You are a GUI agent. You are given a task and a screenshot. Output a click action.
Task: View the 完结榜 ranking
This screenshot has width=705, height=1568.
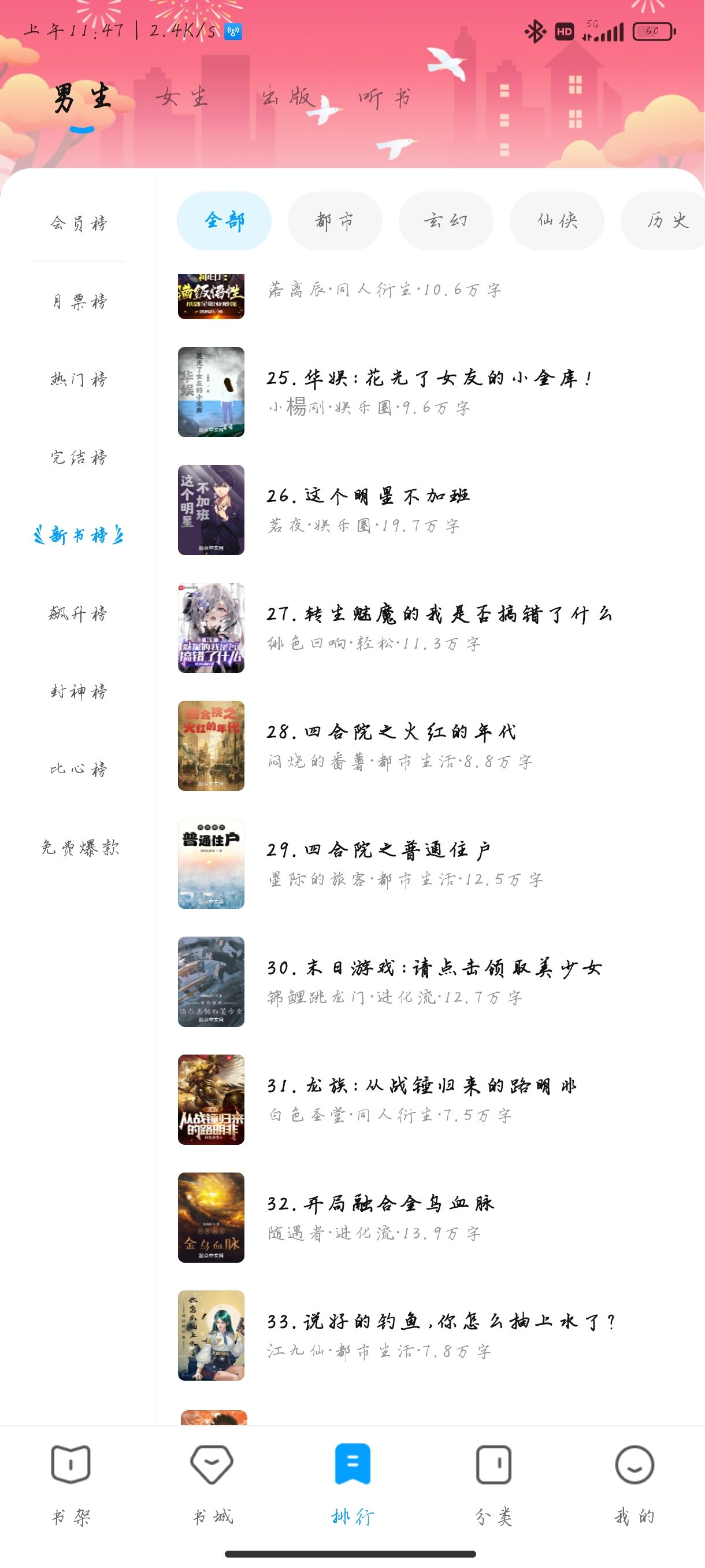click(x=79, y=457)
